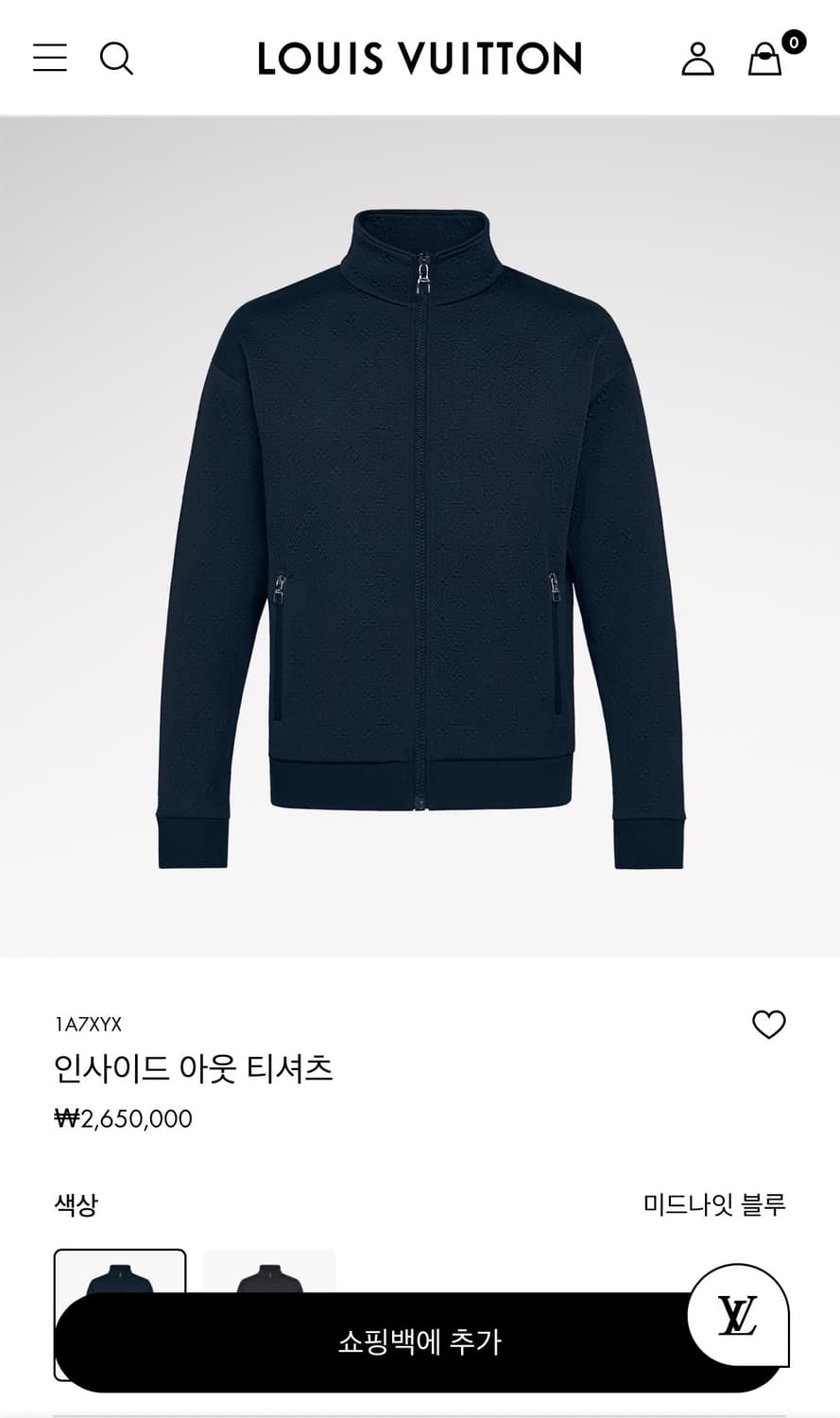The image size is (840, 1418).
Task: Open the account profile icon
Action: pos(698,59)
